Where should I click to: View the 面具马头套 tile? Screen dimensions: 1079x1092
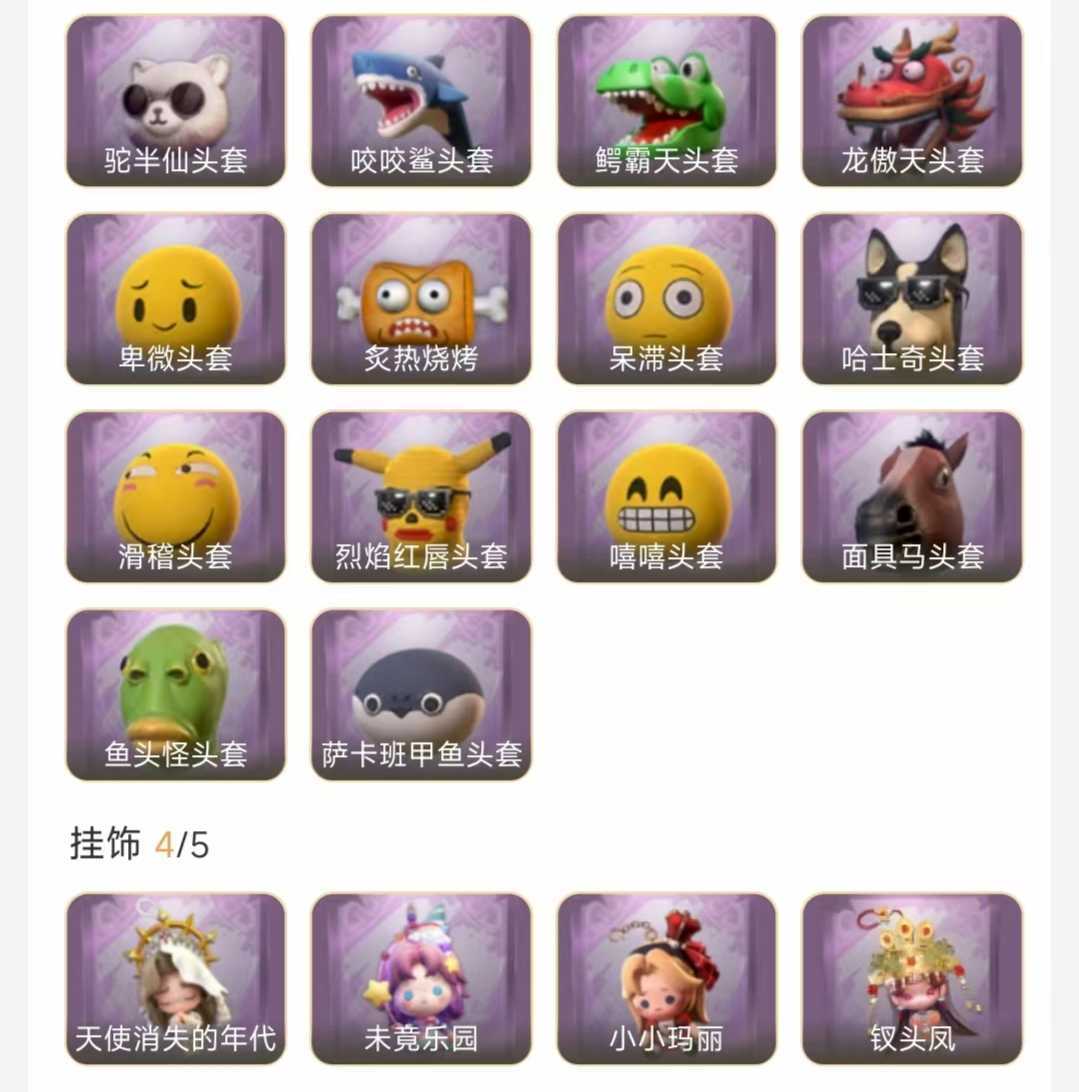[x=912, y=497]
